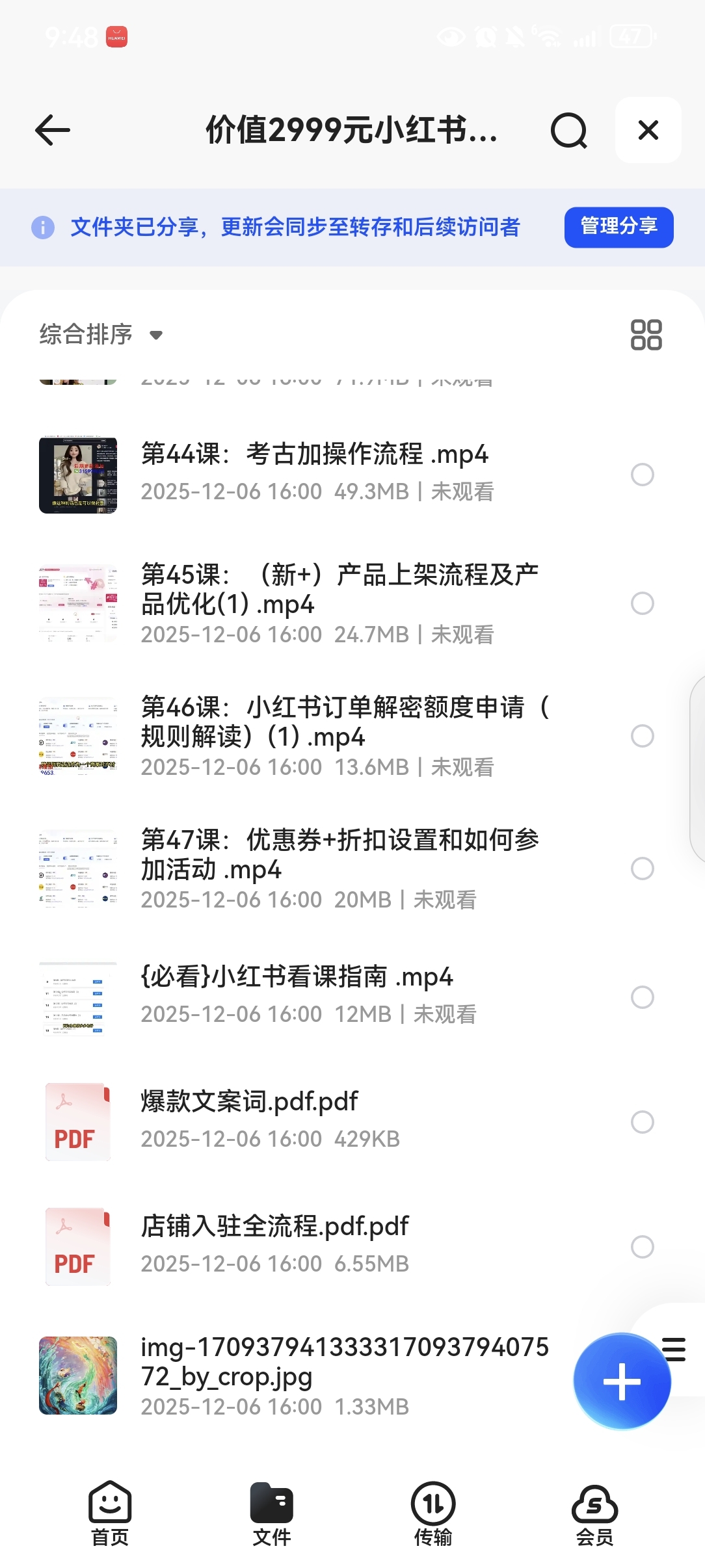Open 爆款文案词.pdf document

[x=250, y=1102]
